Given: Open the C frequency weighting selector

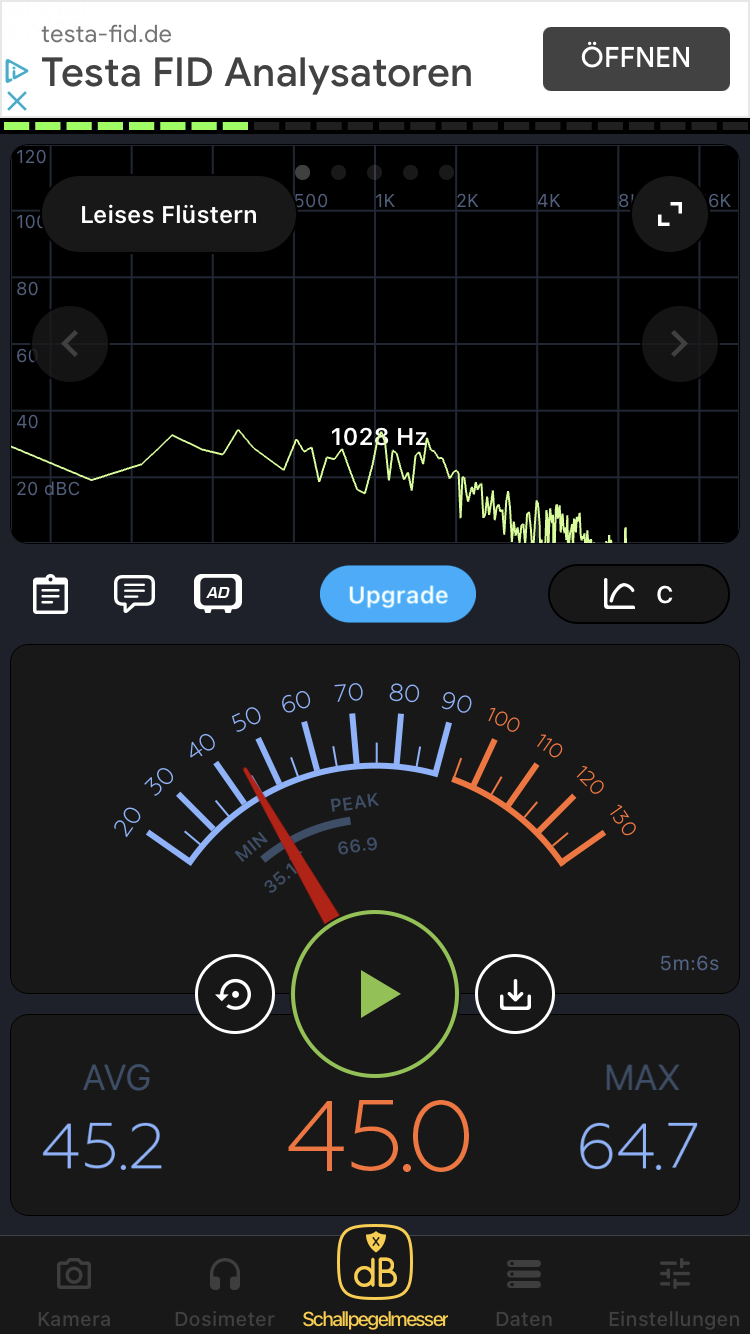Looking at the screenshot, I should tap(638, 593).
